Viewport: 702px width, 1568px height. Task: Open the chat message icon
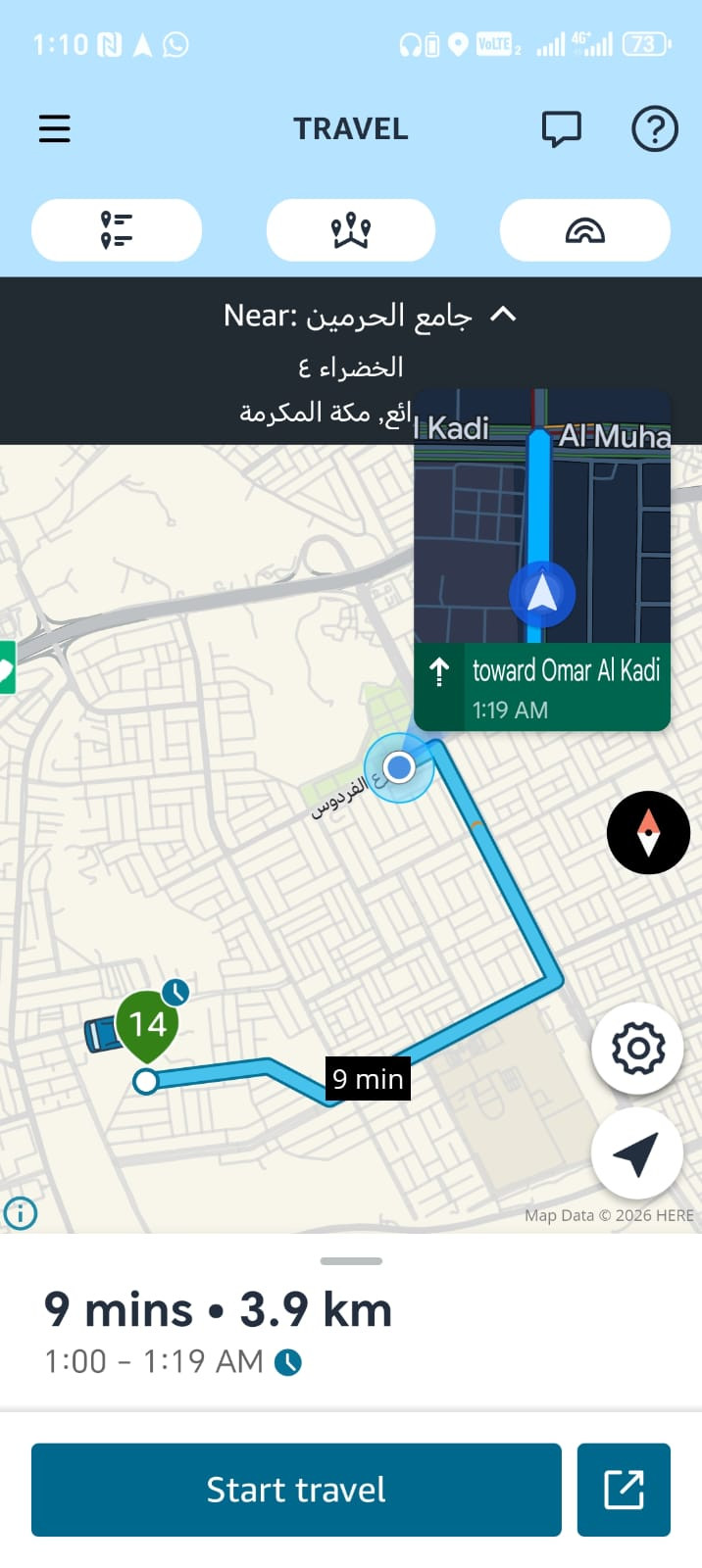tap(561, 129)
